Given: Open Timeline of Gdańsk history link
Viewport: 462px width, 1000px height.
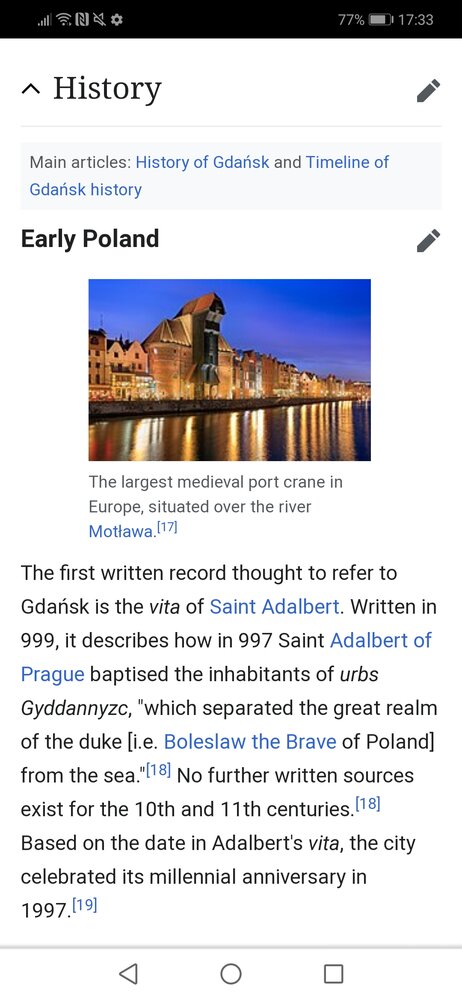Looking at the screenshot, I should [209, 175].
